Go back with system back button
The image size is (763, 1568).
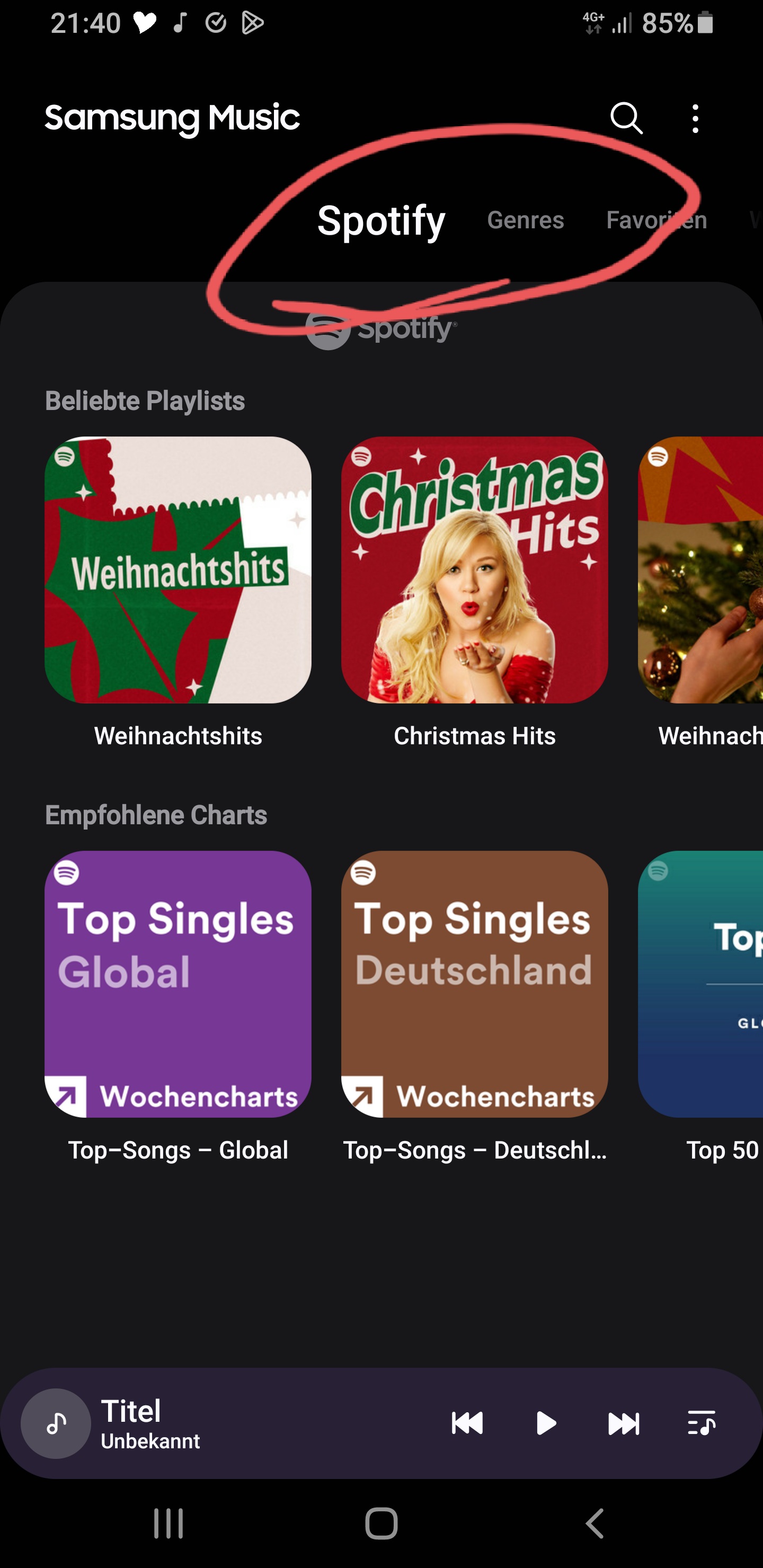595,1524
